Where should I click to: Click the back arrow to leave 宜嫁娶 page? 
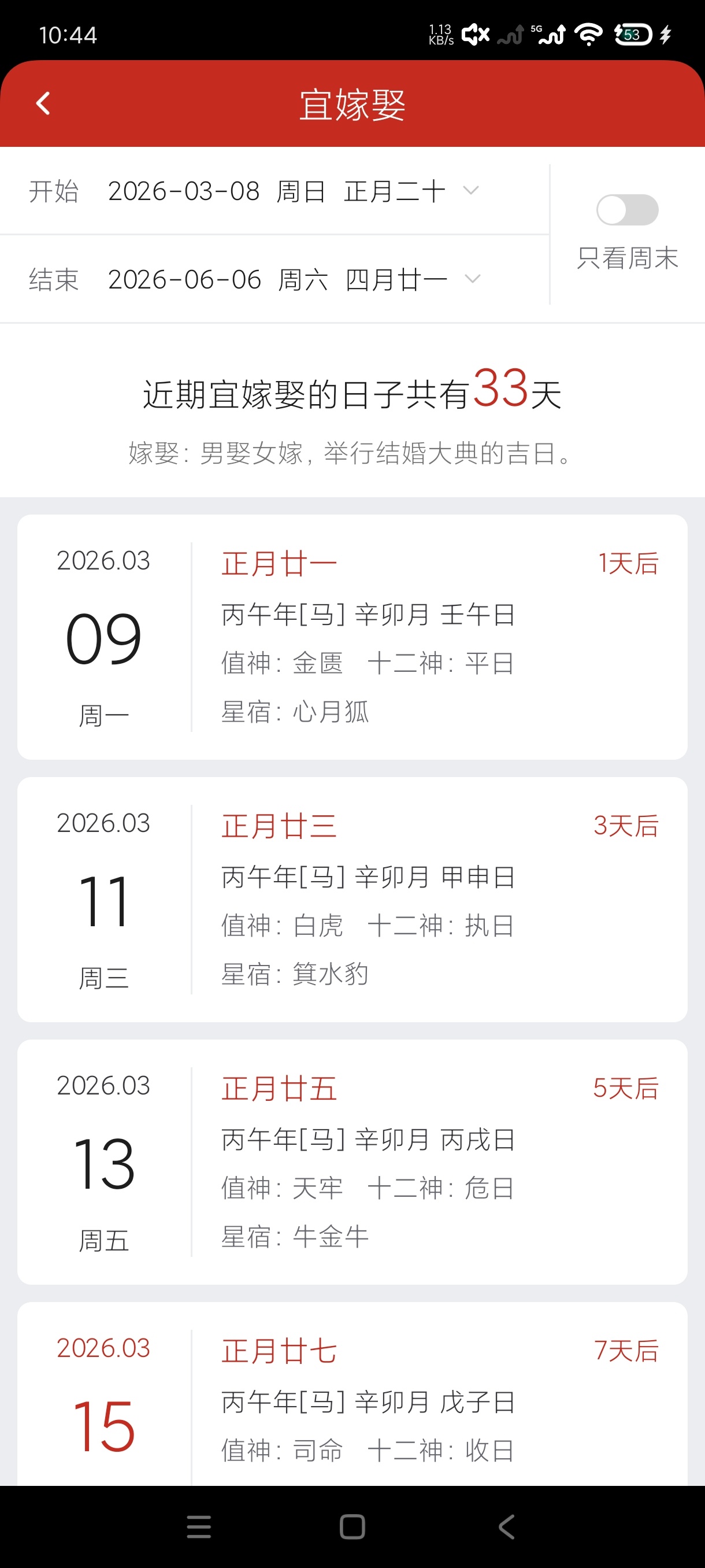[43, 103]
